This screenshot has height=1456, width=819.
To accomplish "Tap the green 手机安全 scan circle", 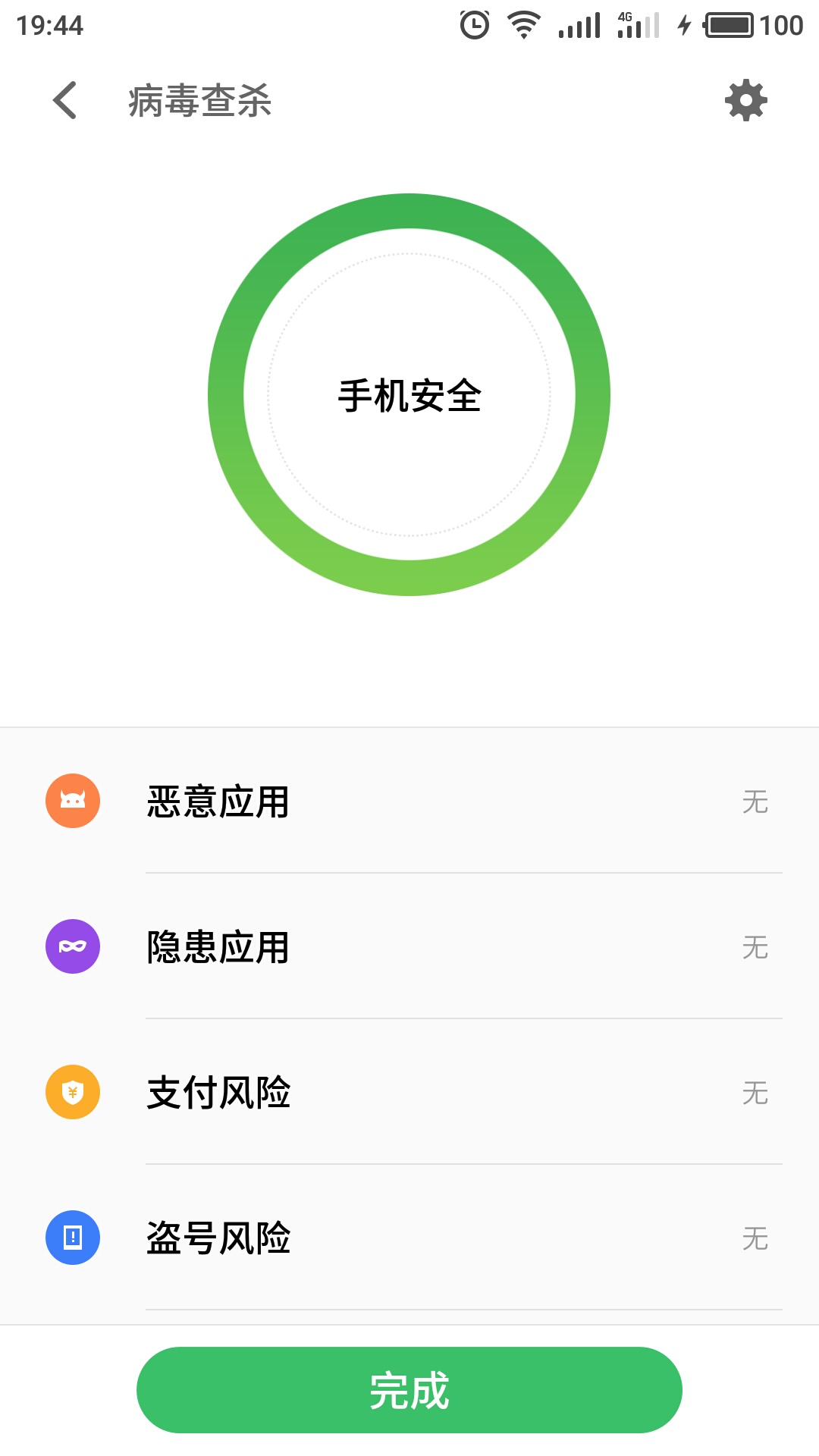I will [409, 394].
